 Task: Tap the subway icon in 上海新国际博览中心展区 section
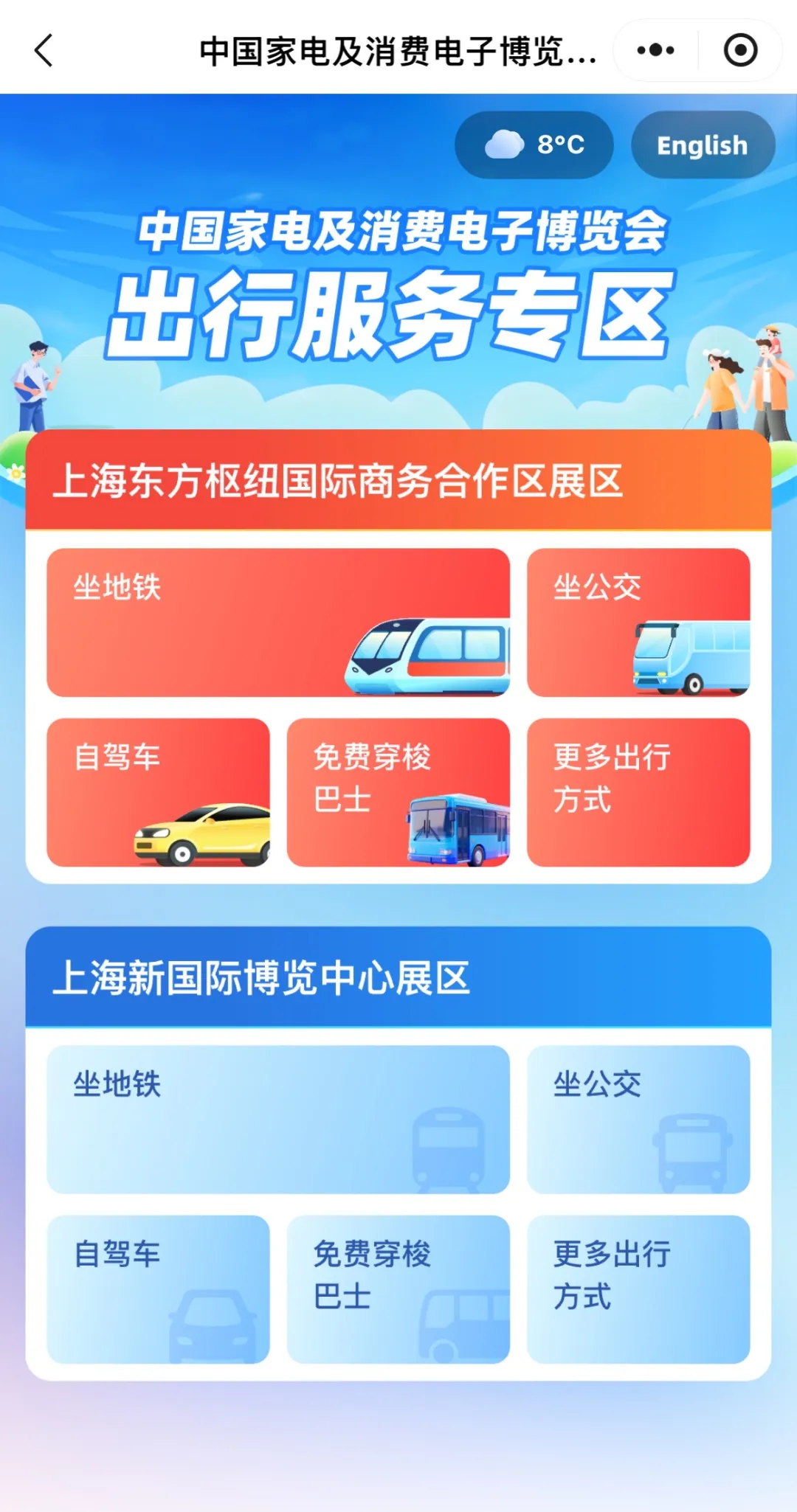(450, 1151)
